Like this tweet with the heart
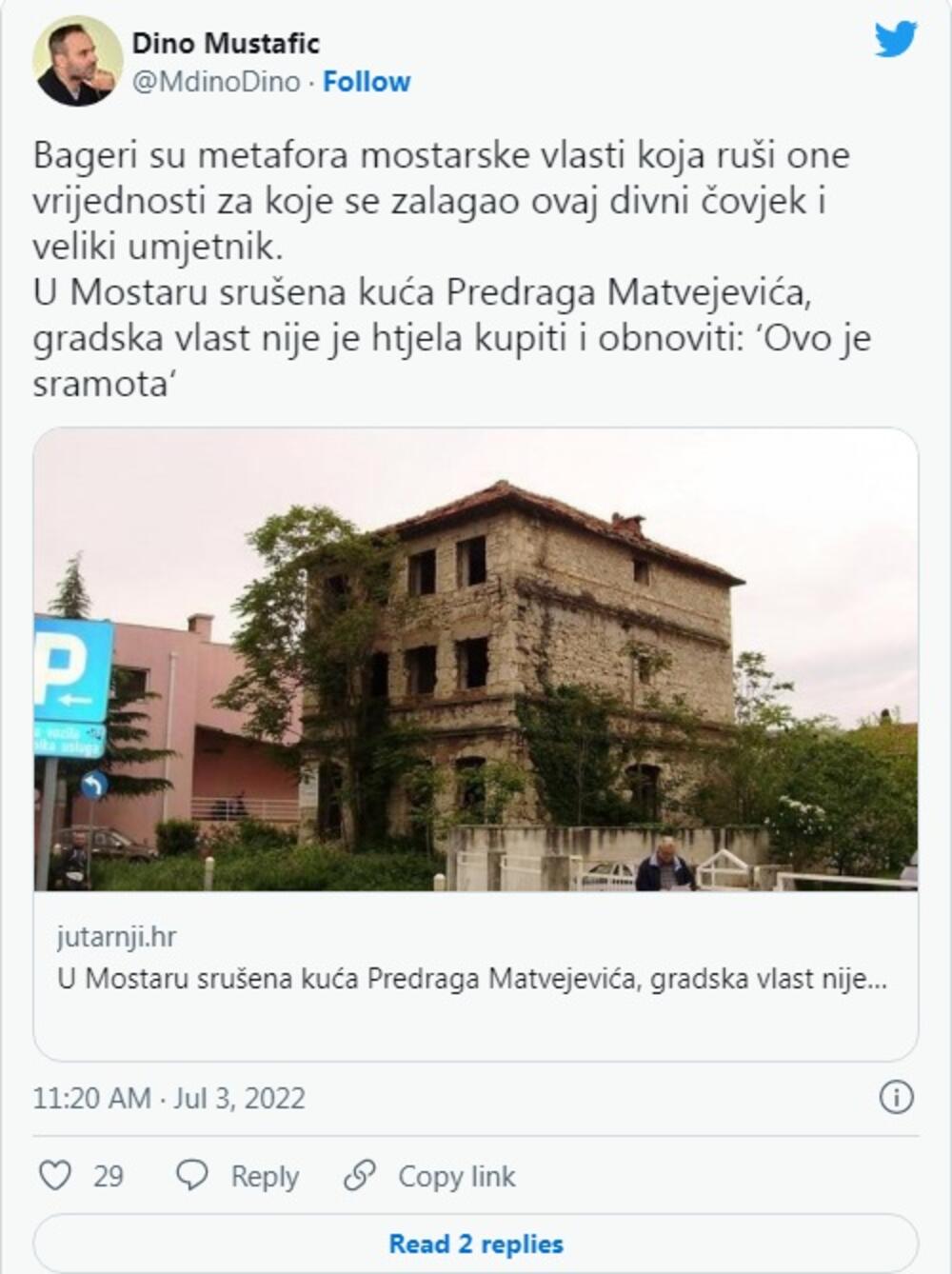Viewport: 952px width, 1274px height. (55, 1176)
